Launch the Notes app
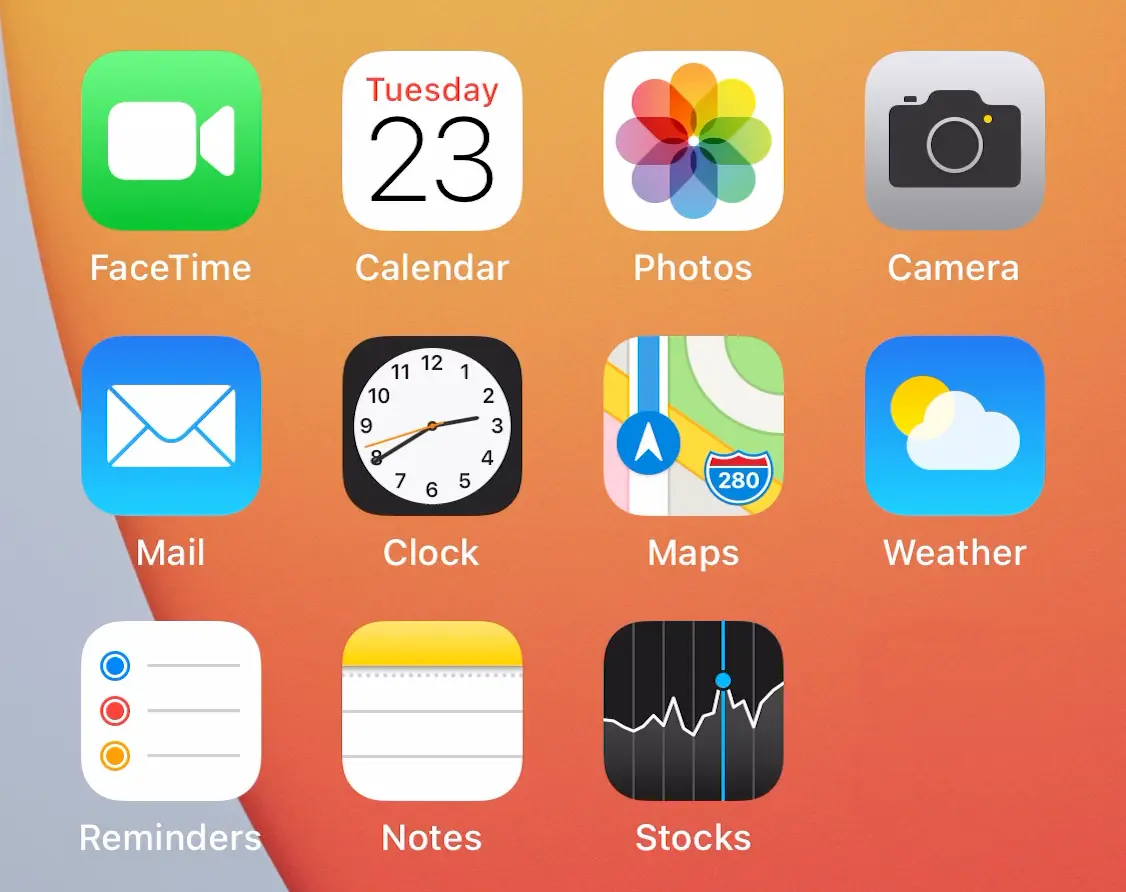The height and width of the screenshot is (892, 1126). tap(432, 711)
